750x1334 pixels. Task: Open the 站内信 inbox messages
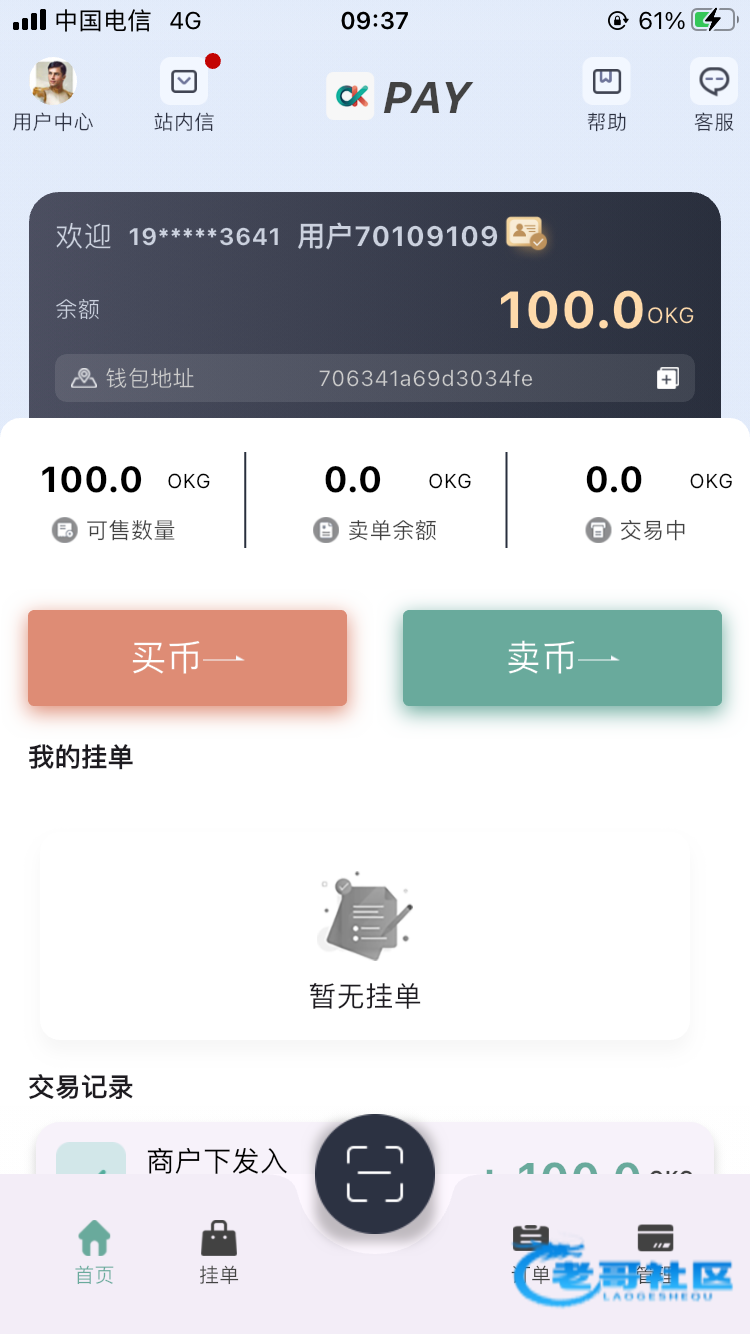184,96
